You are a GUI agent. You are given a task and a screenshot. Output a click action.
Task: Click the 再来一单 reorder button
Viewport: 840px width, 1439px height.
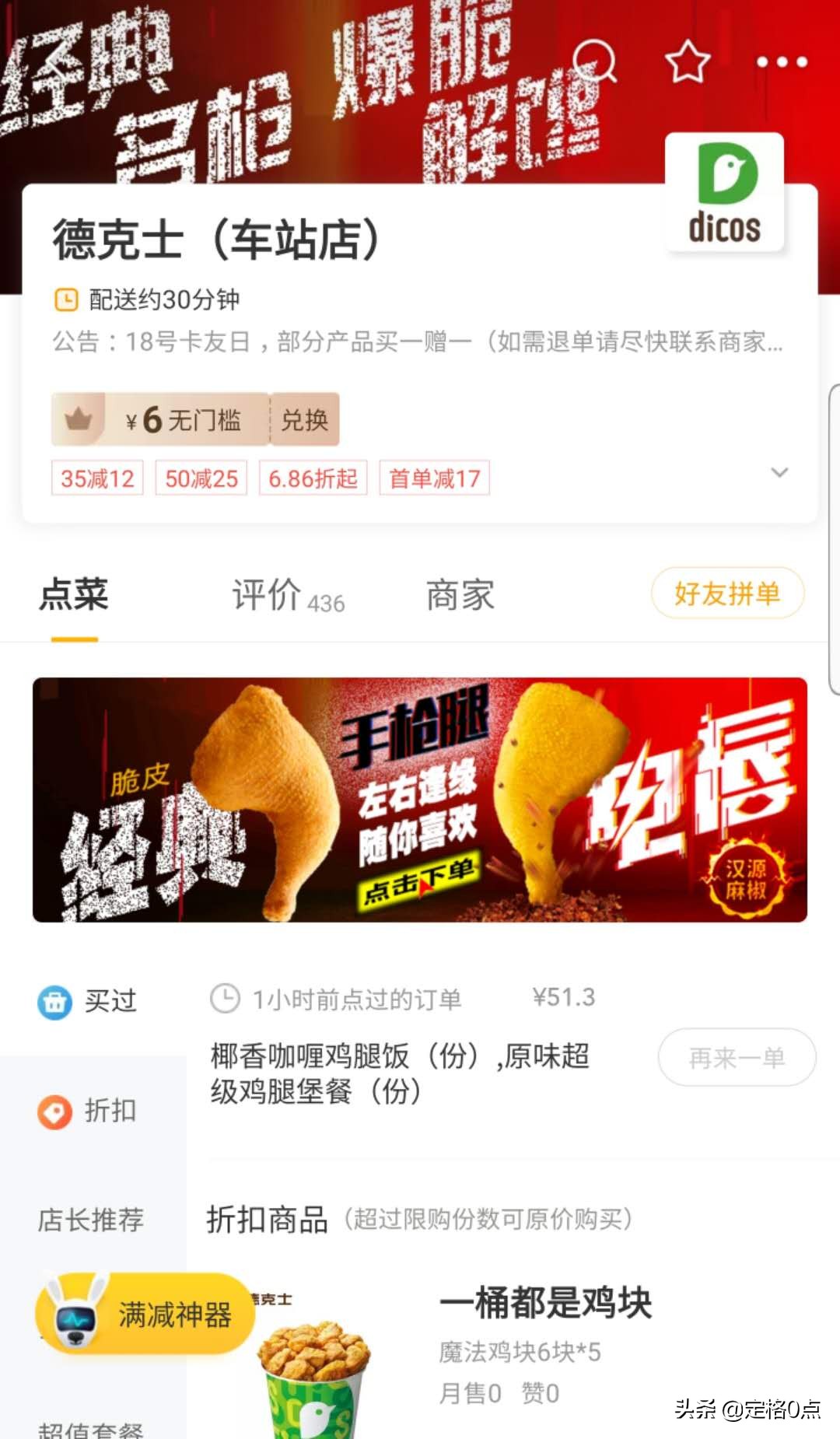[x=736, y=1056]
